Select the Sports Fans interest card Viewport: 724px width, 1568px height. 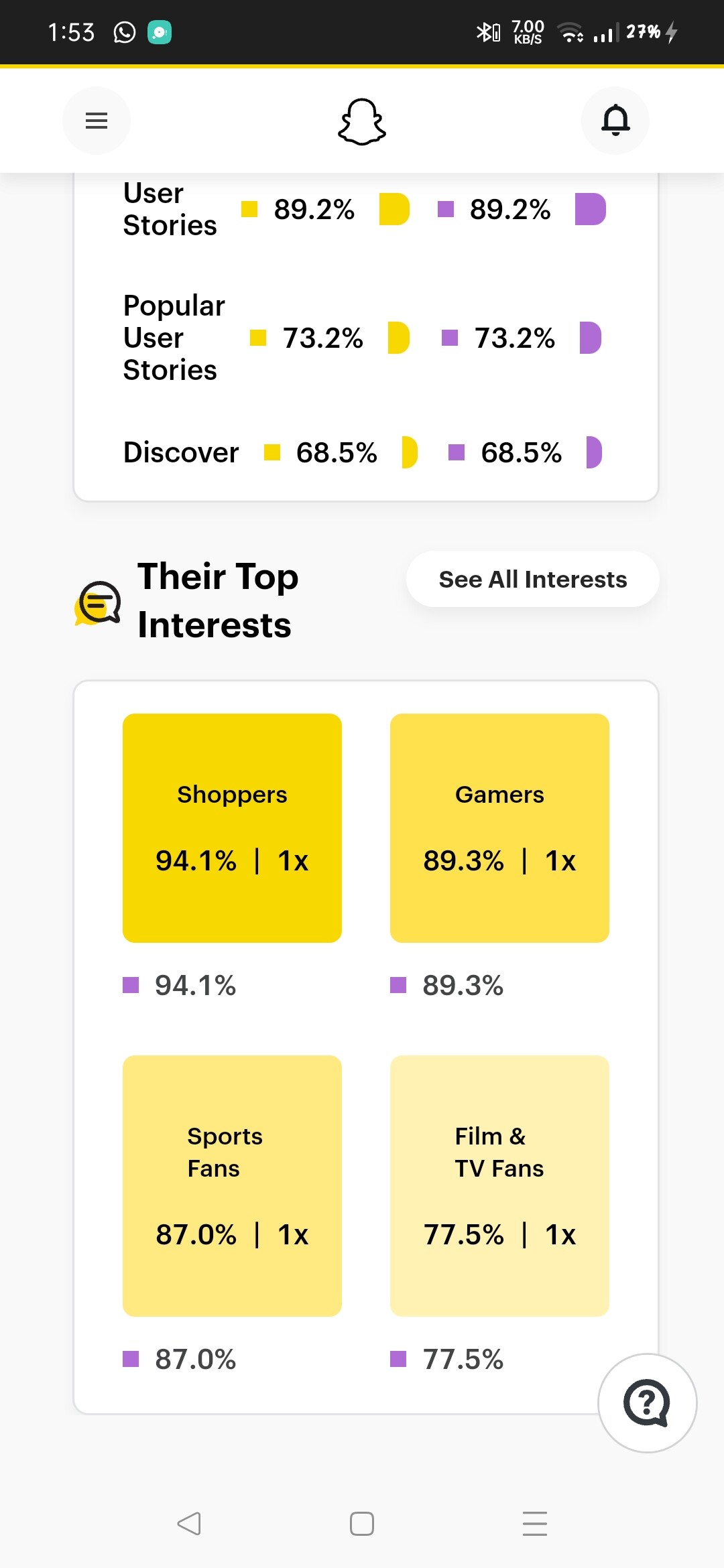[232, 1186]
